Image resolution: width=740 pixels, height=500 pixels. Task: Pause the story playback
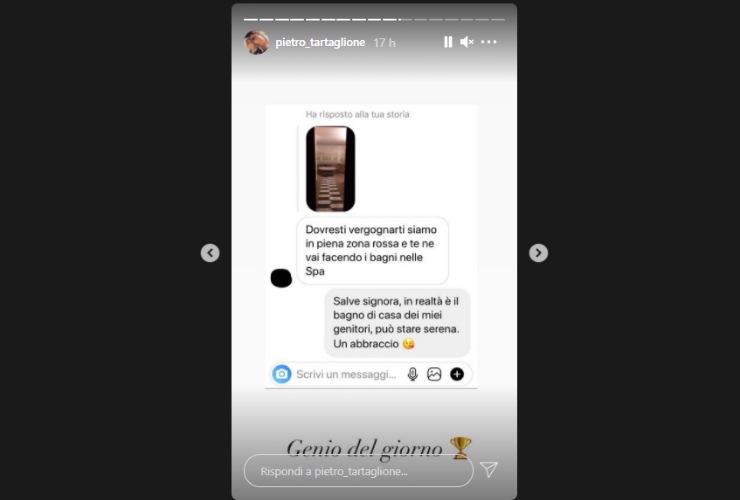(448, 42)
